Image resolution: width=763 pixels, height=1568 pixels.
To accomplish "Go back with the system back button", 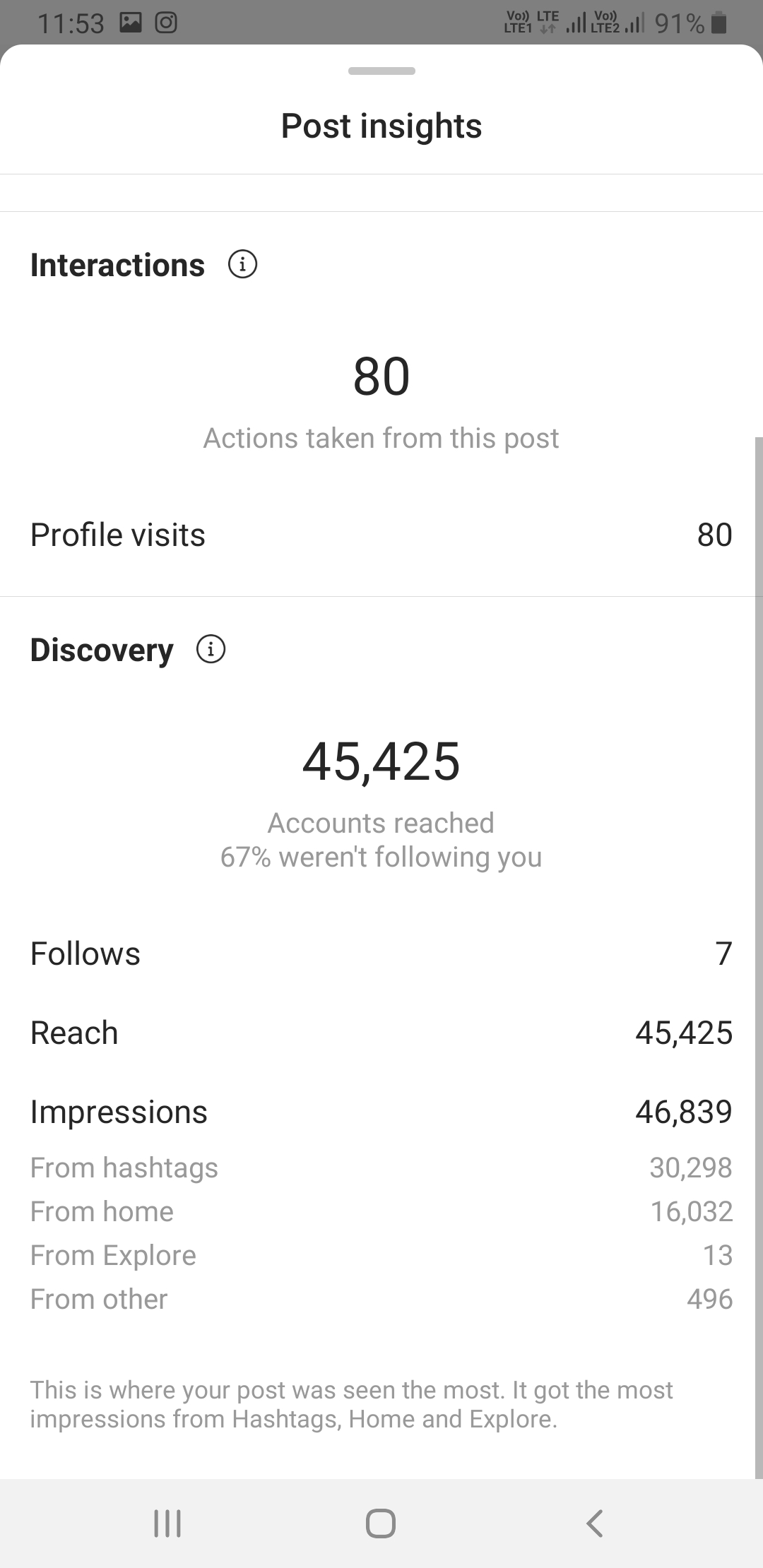I will point(595,1524).
